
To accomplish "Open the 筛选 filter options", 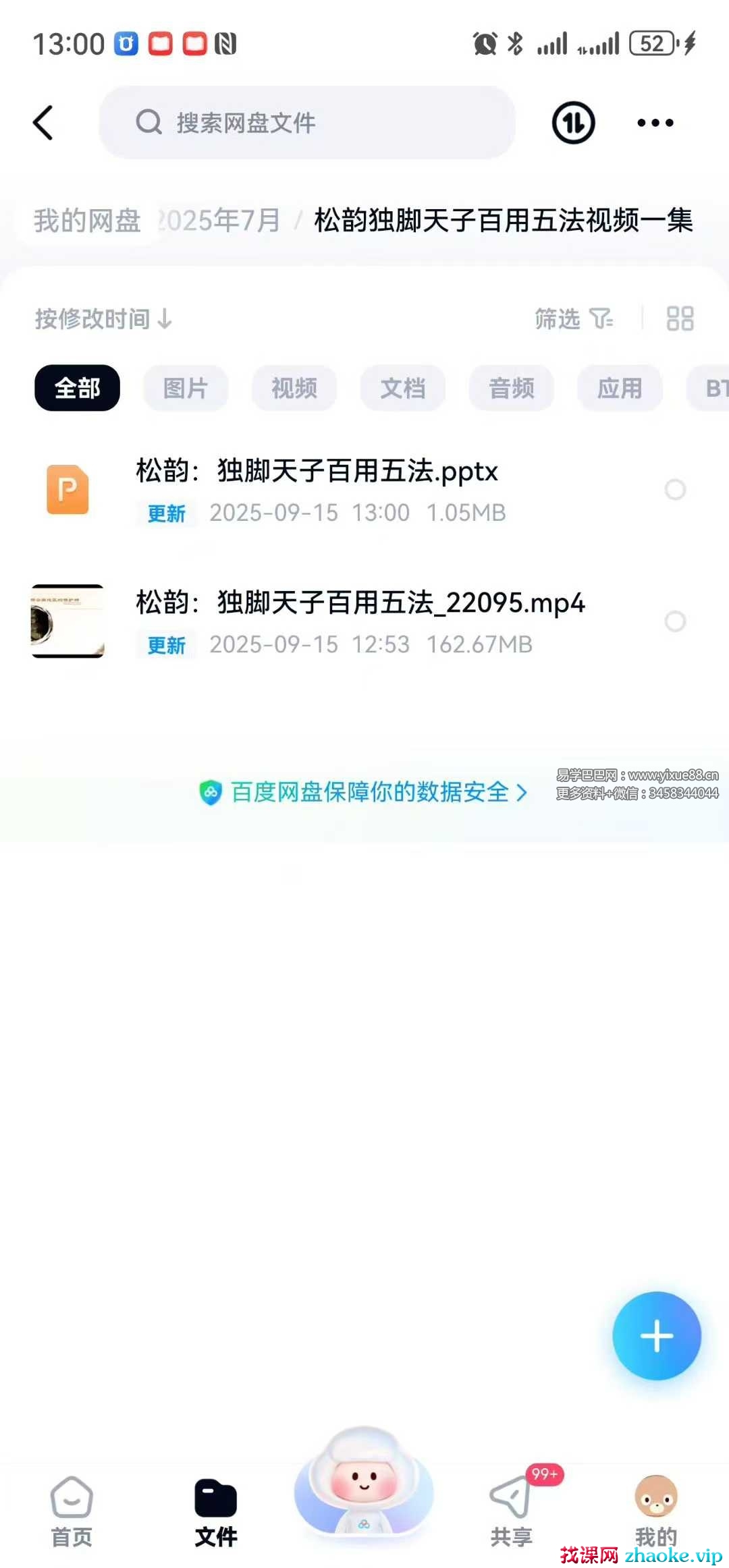I will [573, 318].
